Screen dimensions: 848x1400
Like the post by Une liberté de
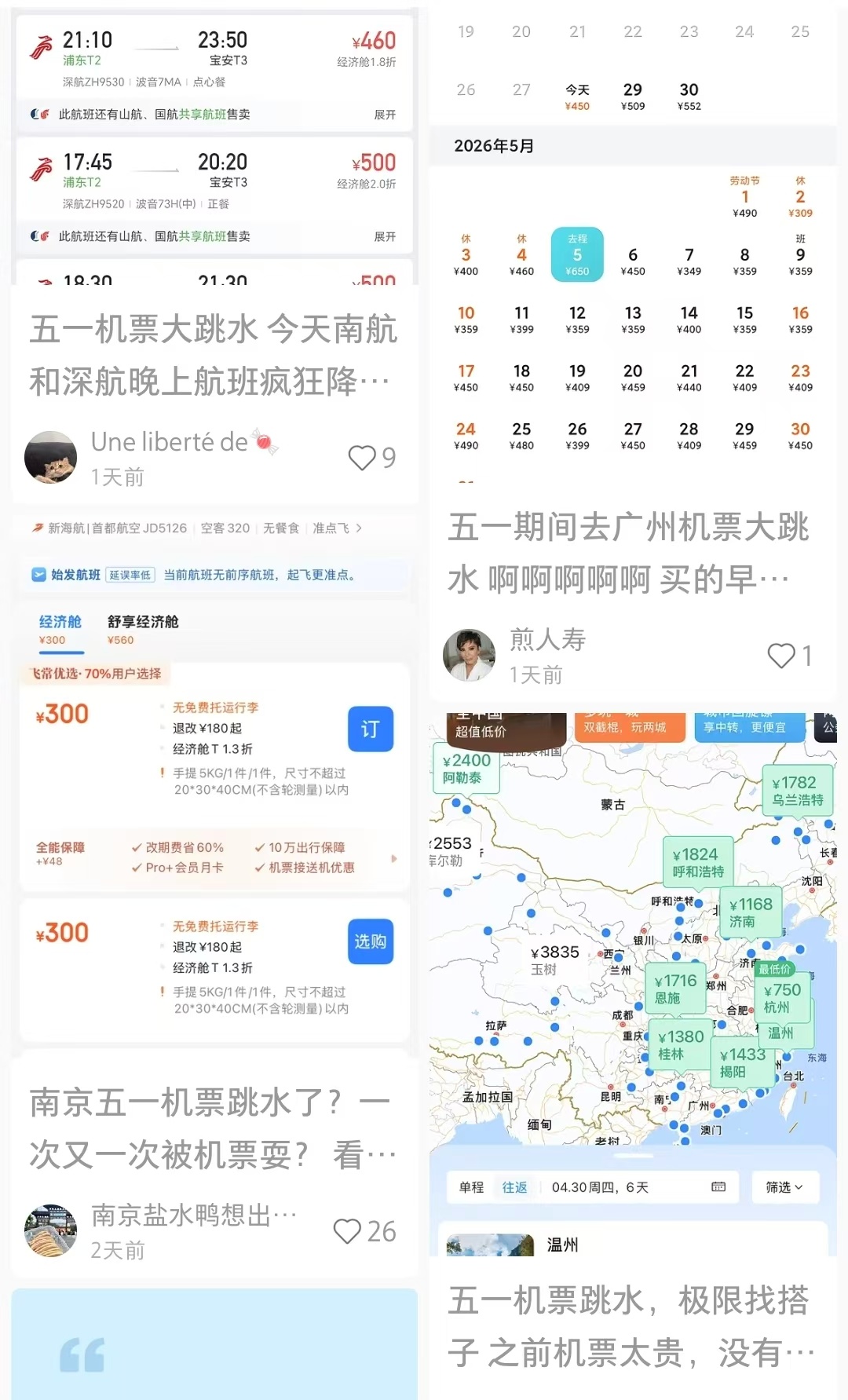pyautogui.click(x=363, y=458)
